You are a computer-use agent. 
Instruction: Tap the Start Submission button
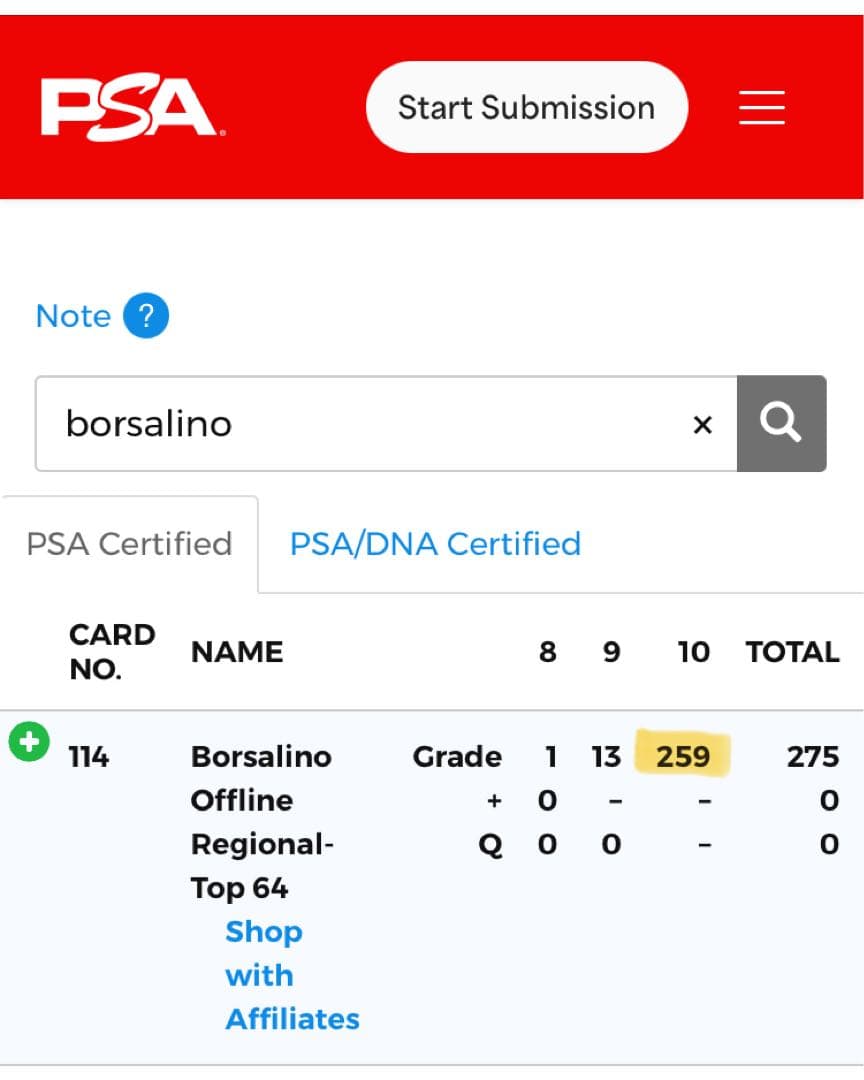(x=526, y=107)
